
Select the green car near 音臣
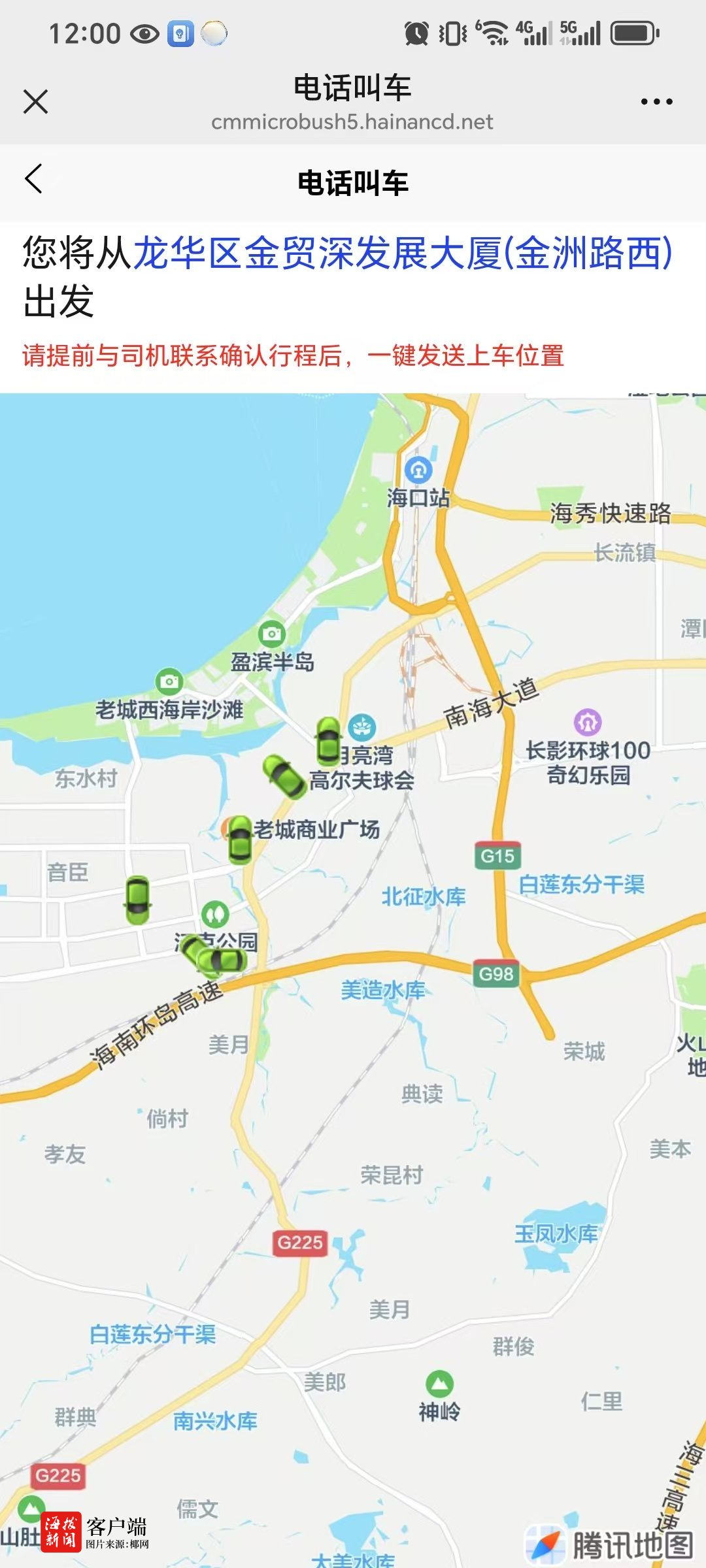[x=137, y=900]
